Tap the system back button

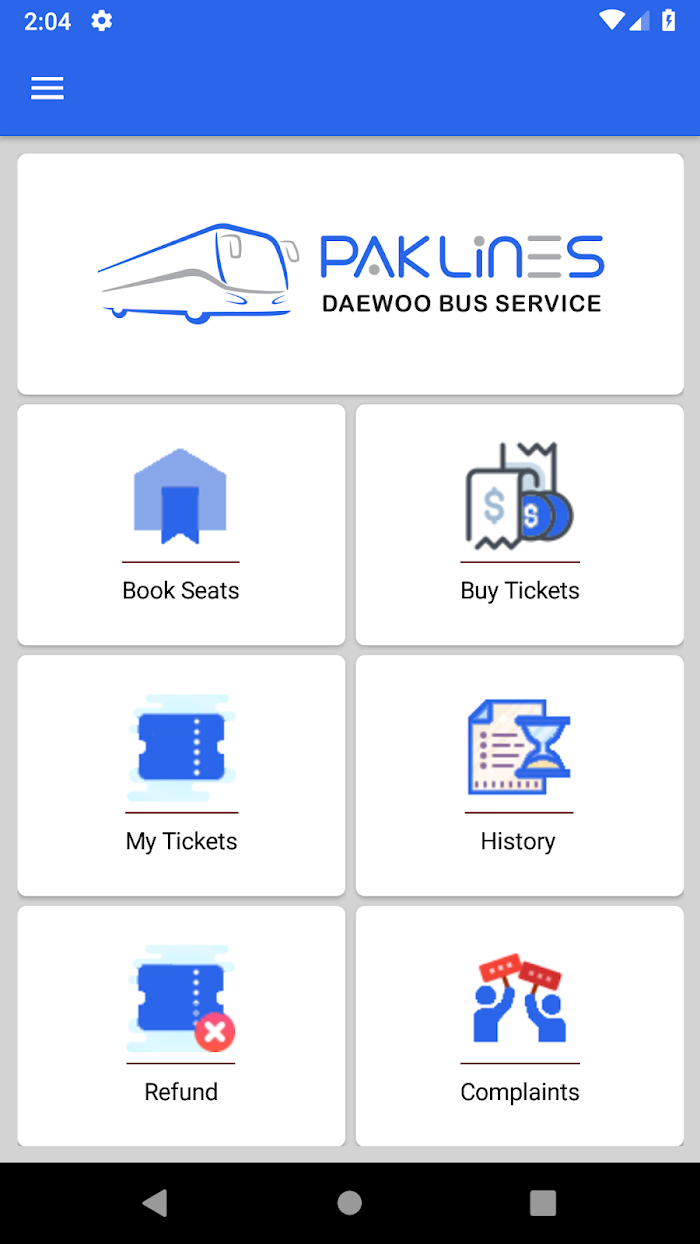[x=155, y=1203]
